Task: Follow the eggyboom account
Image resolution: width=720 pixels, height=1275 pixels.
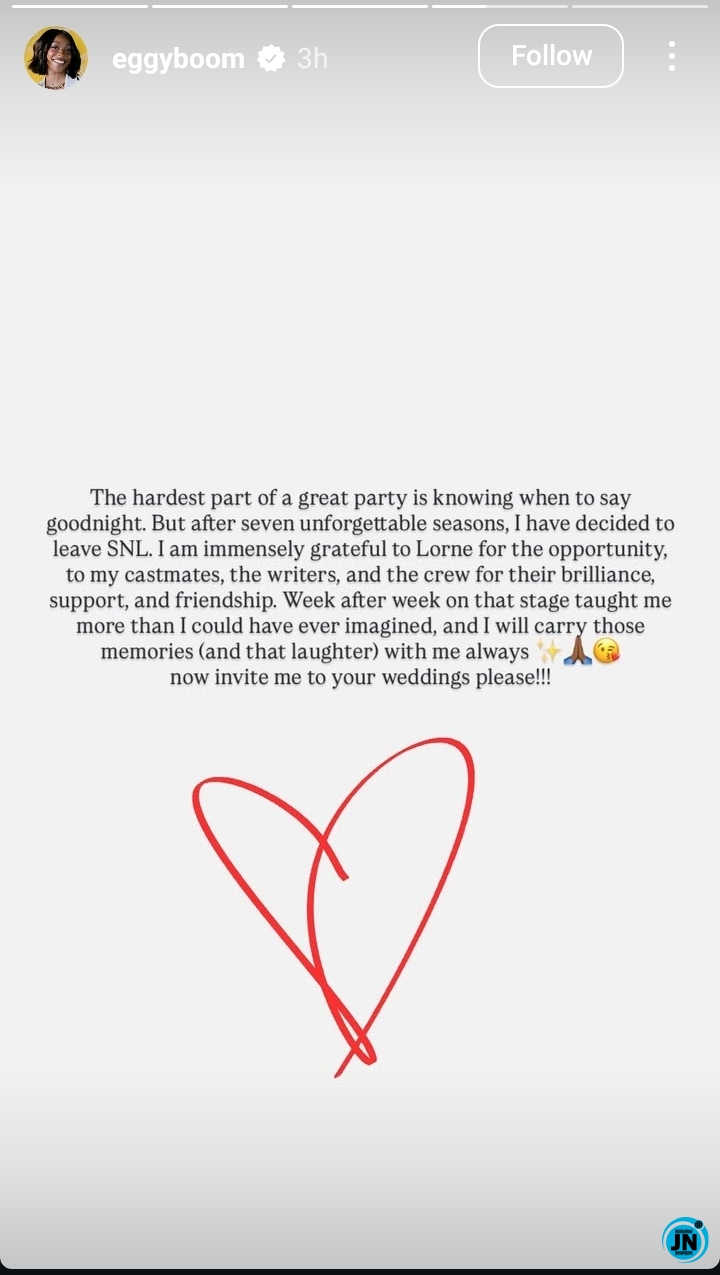Action: tap(551, 56)
